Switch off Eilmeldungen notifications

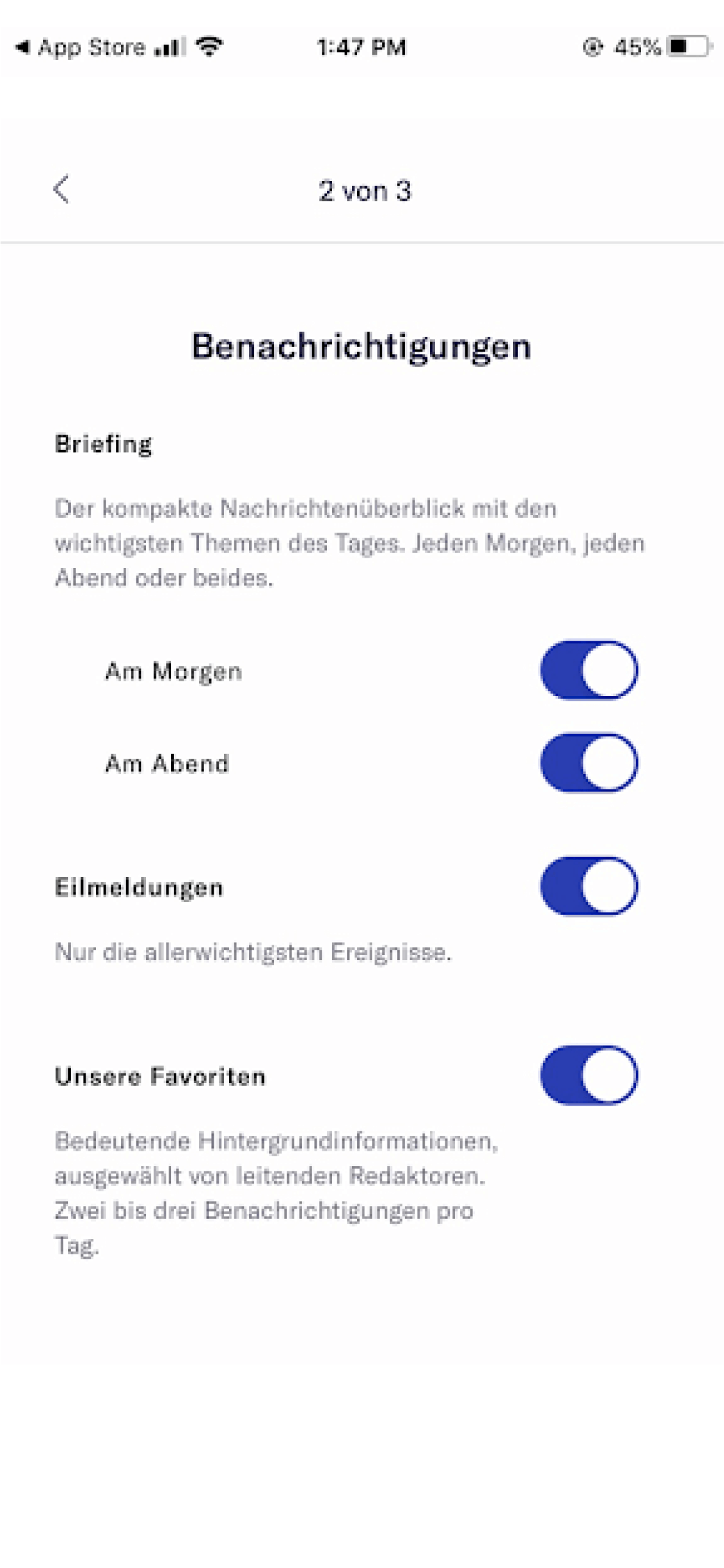(x=588, y=886)
